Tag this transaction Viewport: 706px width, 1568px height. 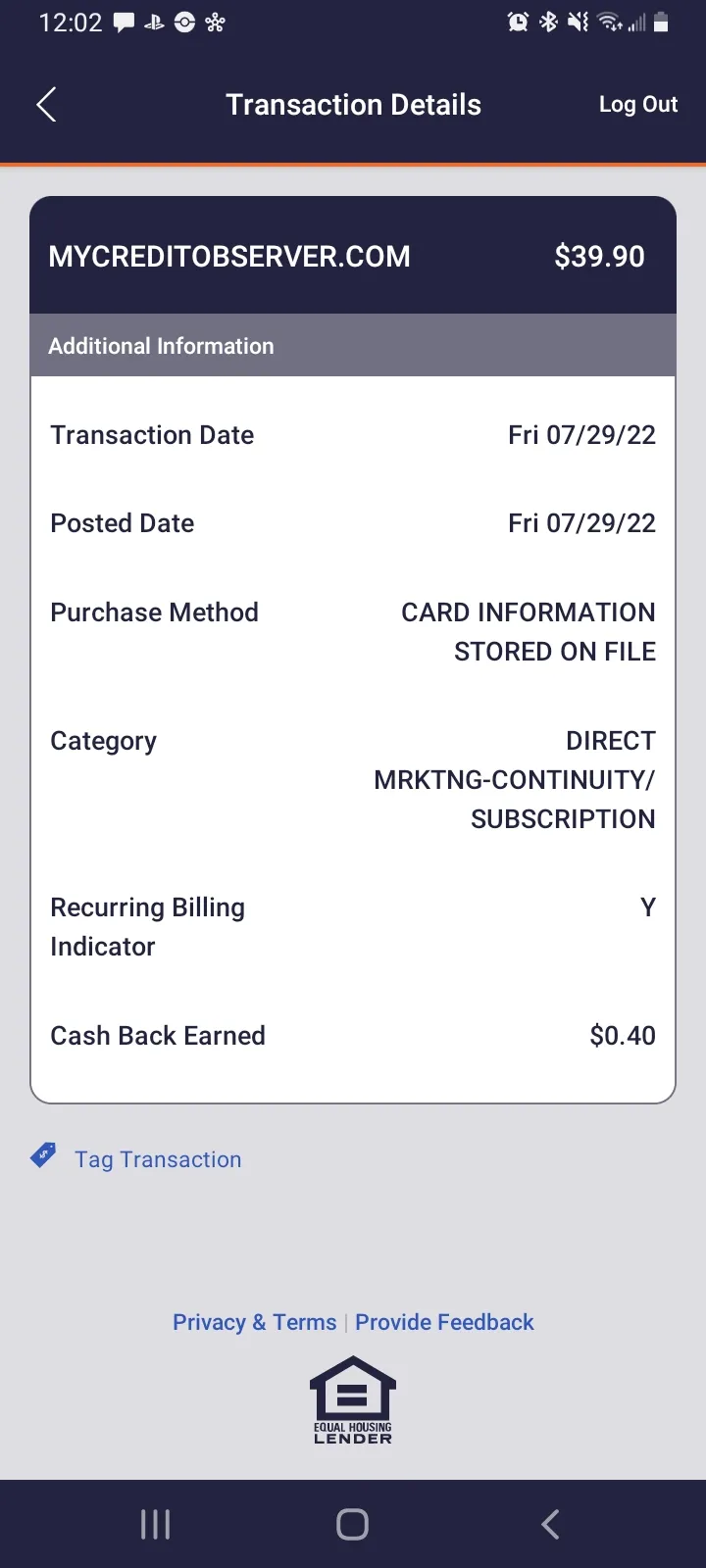tap(136, 1158)
